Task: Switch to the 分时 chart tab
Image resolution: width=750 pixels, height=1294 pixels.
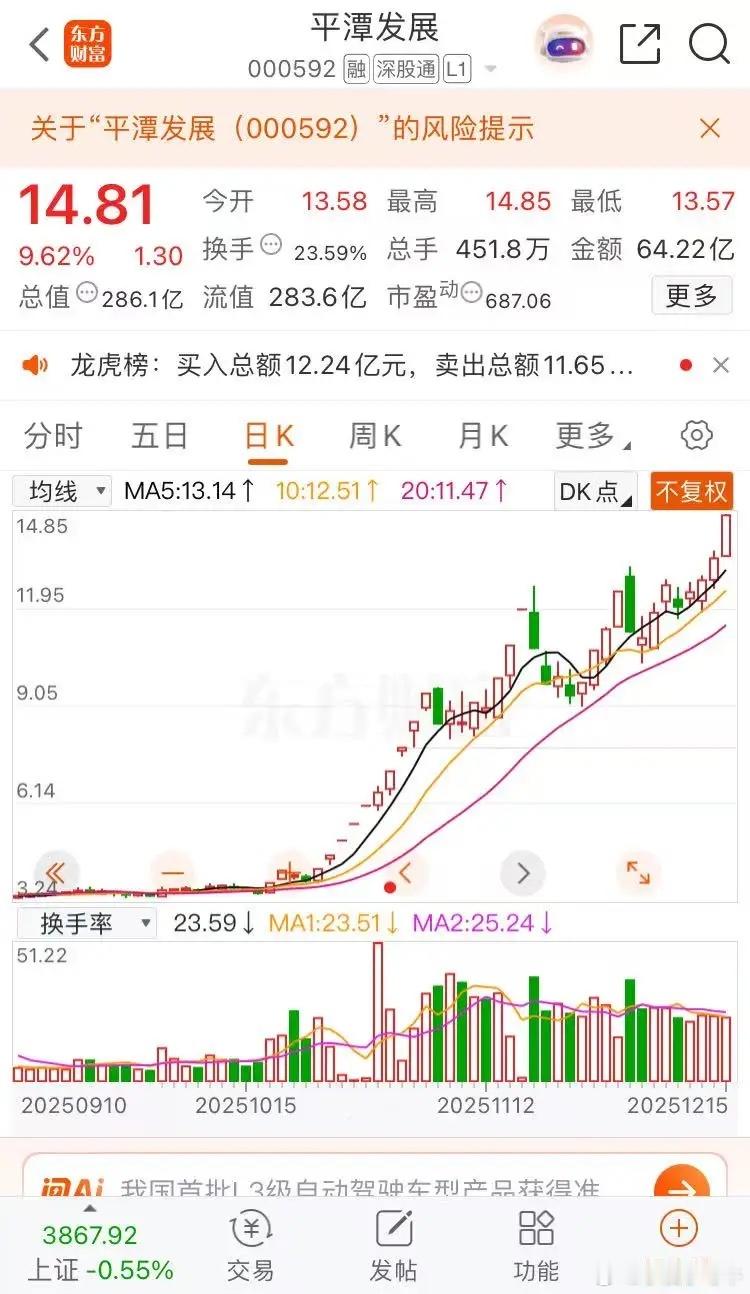Action: [x=53, y=436]
